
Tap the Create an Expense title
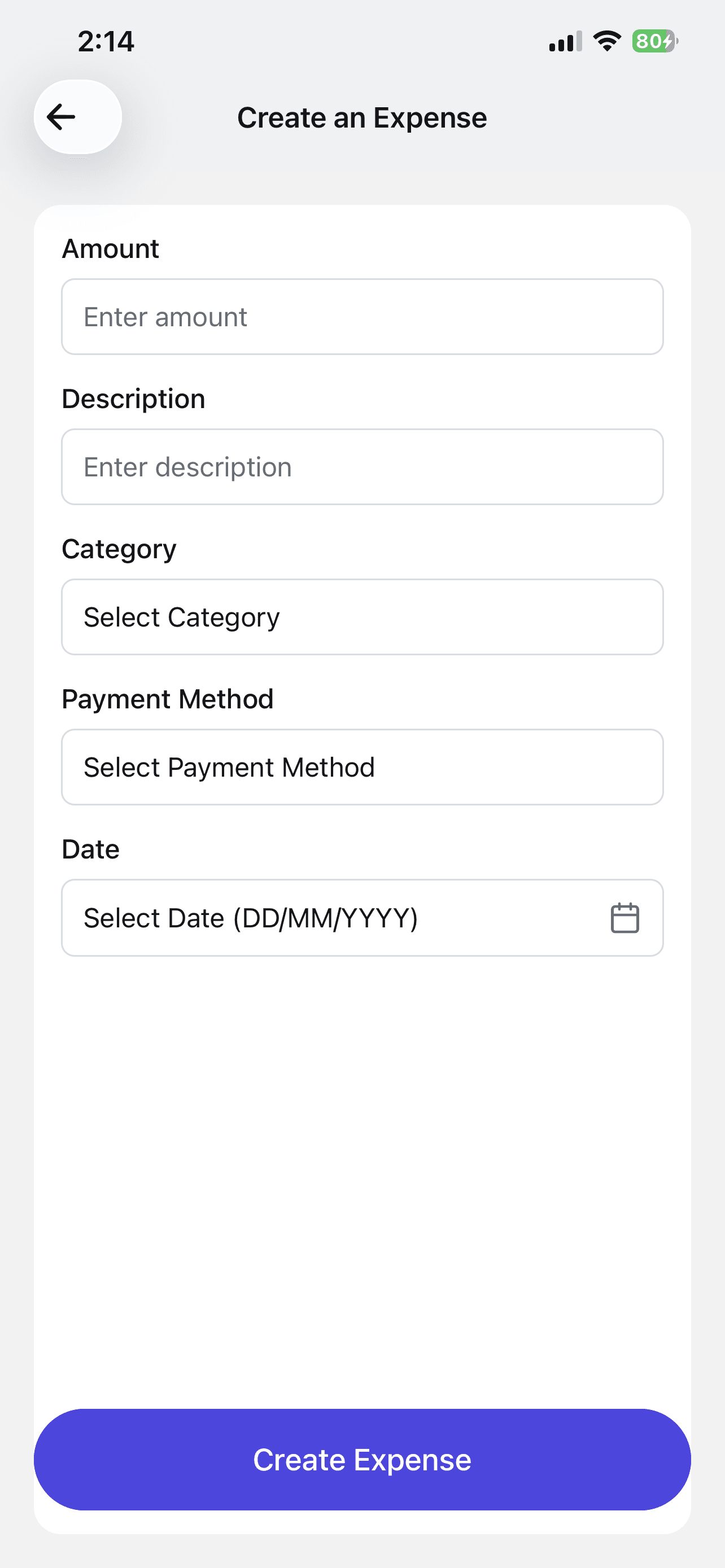click(x=361, y=117)
